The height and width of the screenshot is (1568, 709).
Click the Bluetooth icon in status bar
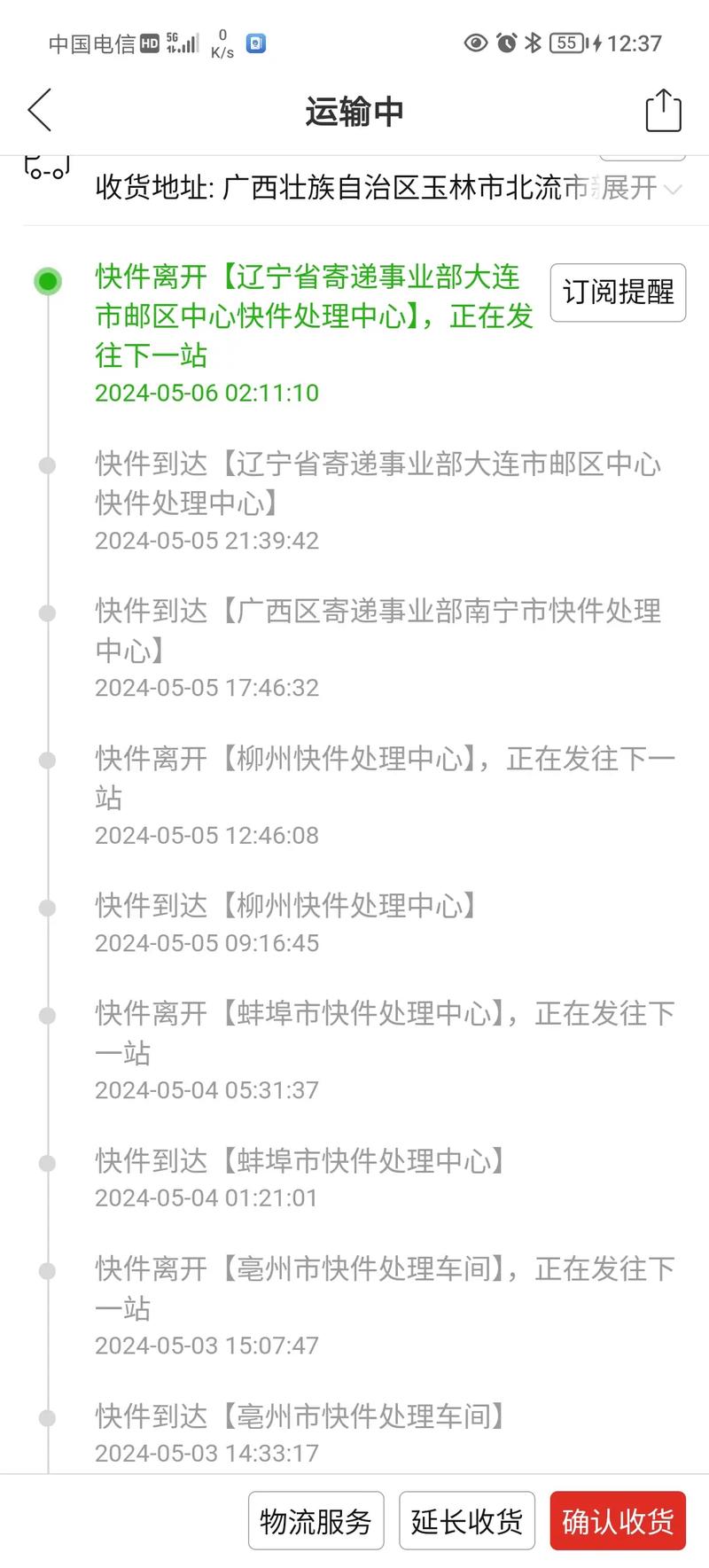[534, 42]
